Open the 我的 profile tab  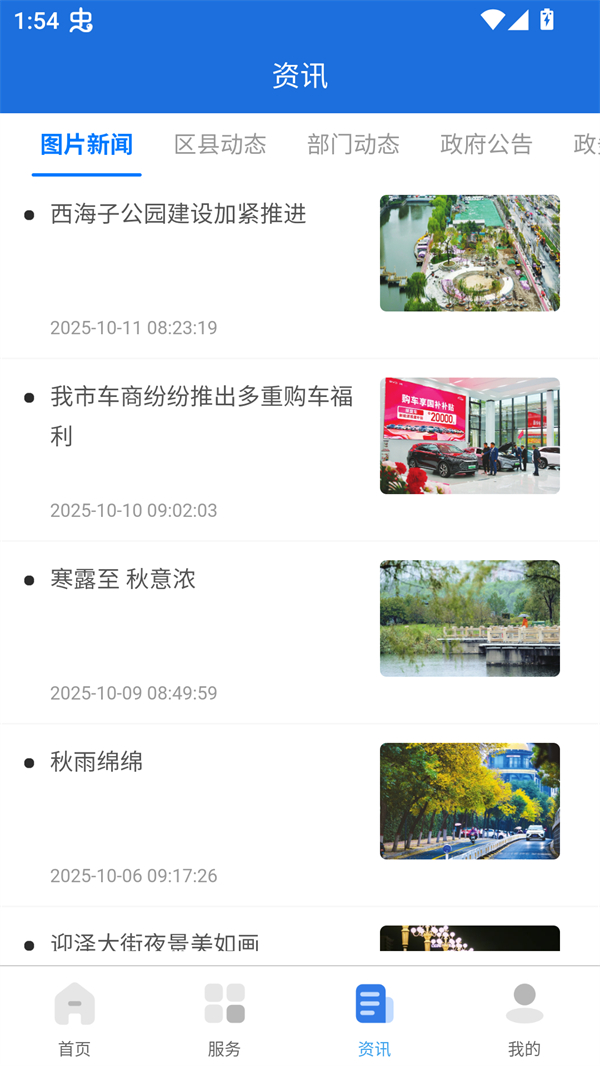point(524,1018)
